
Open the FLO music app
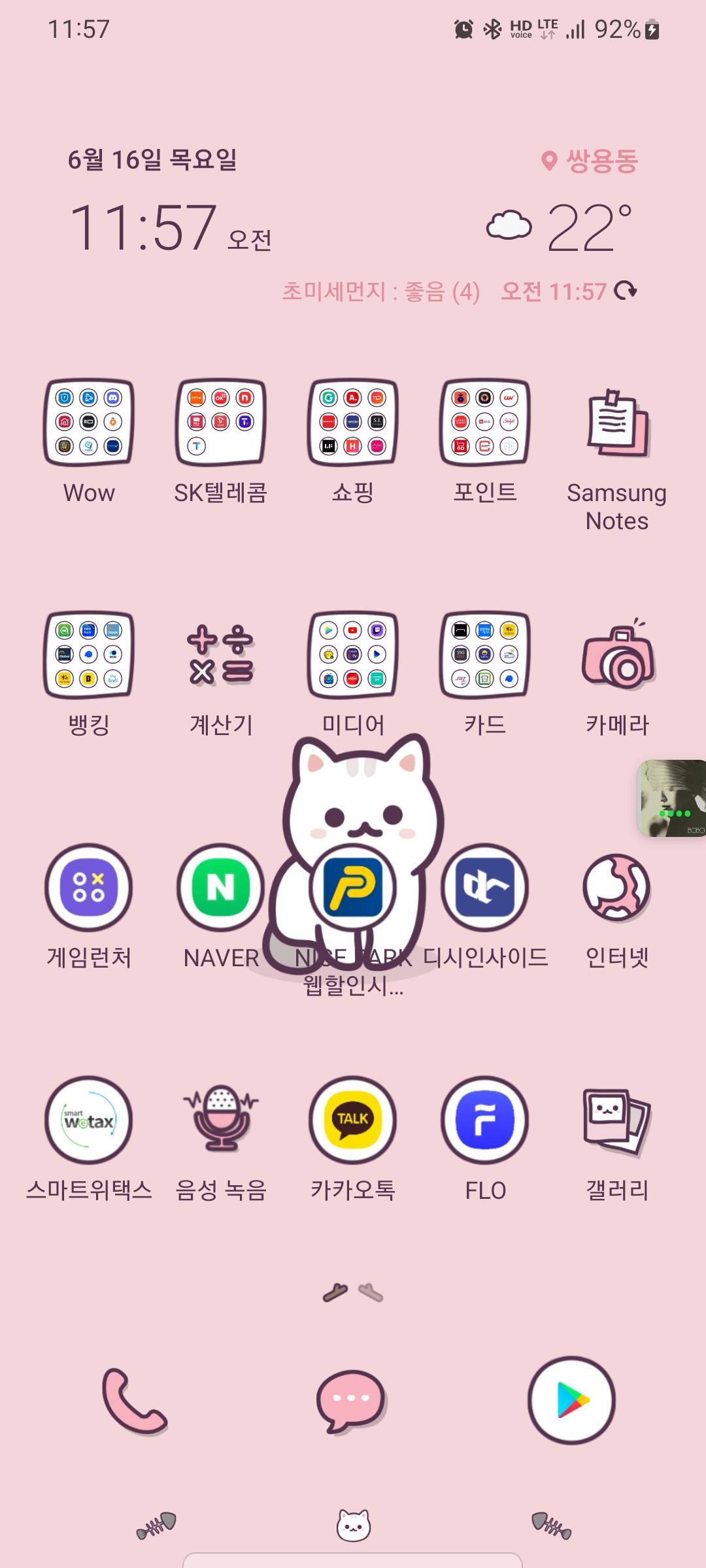pyautogui.click(x=485, y=1120)
